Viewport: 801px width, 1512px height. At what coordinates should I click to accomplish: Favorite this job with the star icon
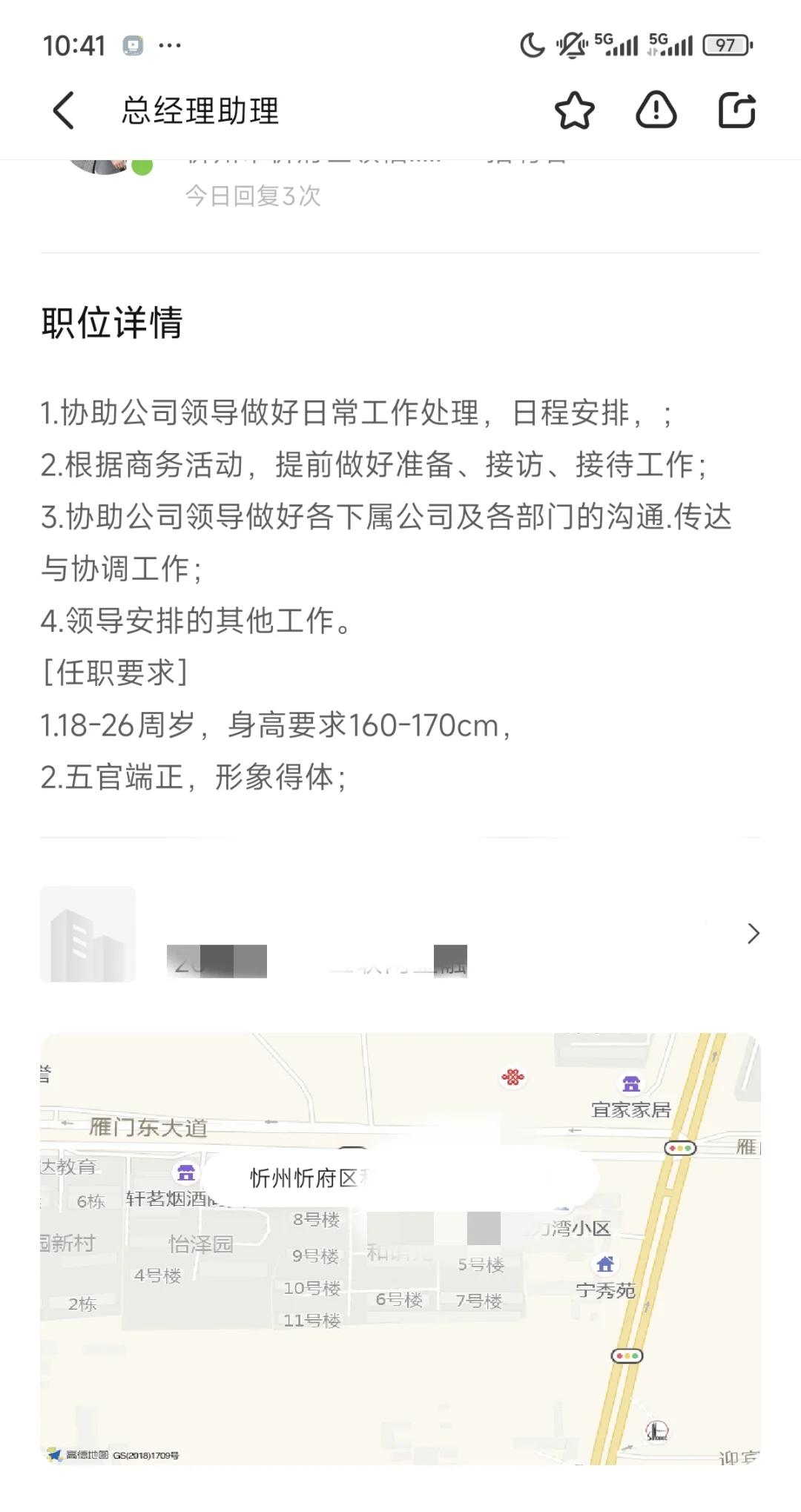[x=574, y=111]
